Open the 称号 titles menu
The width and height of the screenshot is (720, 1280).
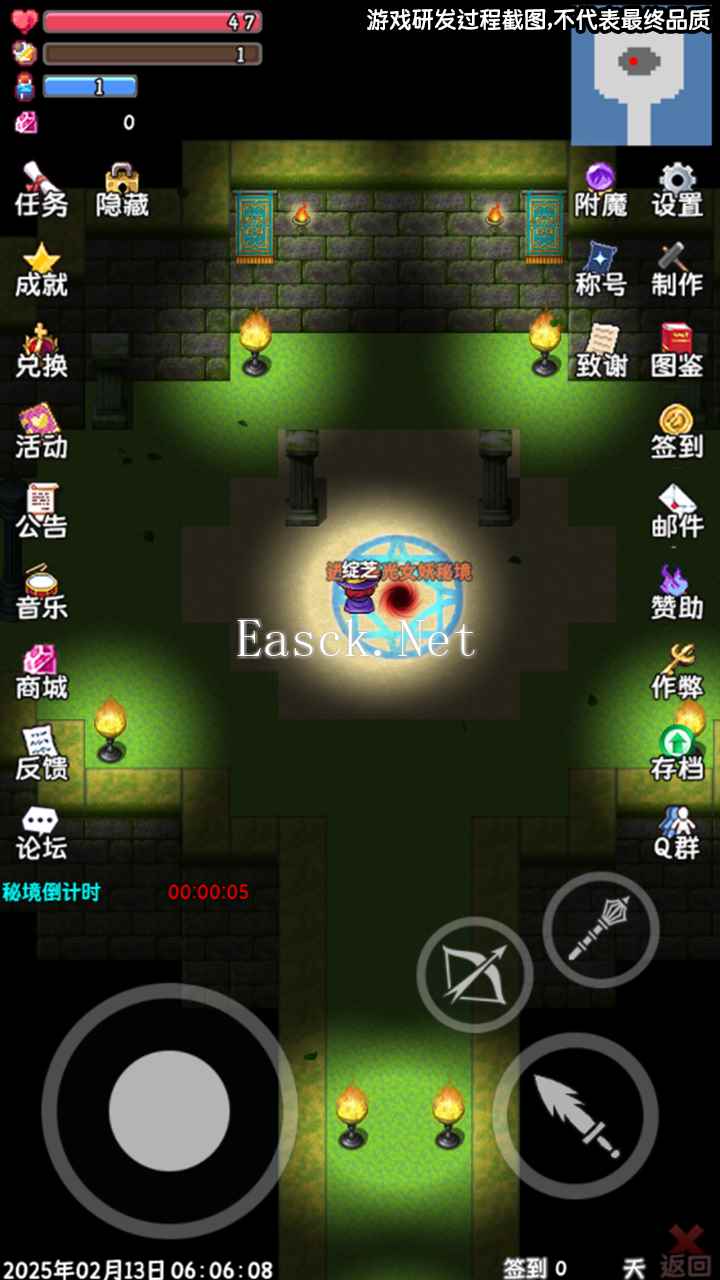[601, 270]
